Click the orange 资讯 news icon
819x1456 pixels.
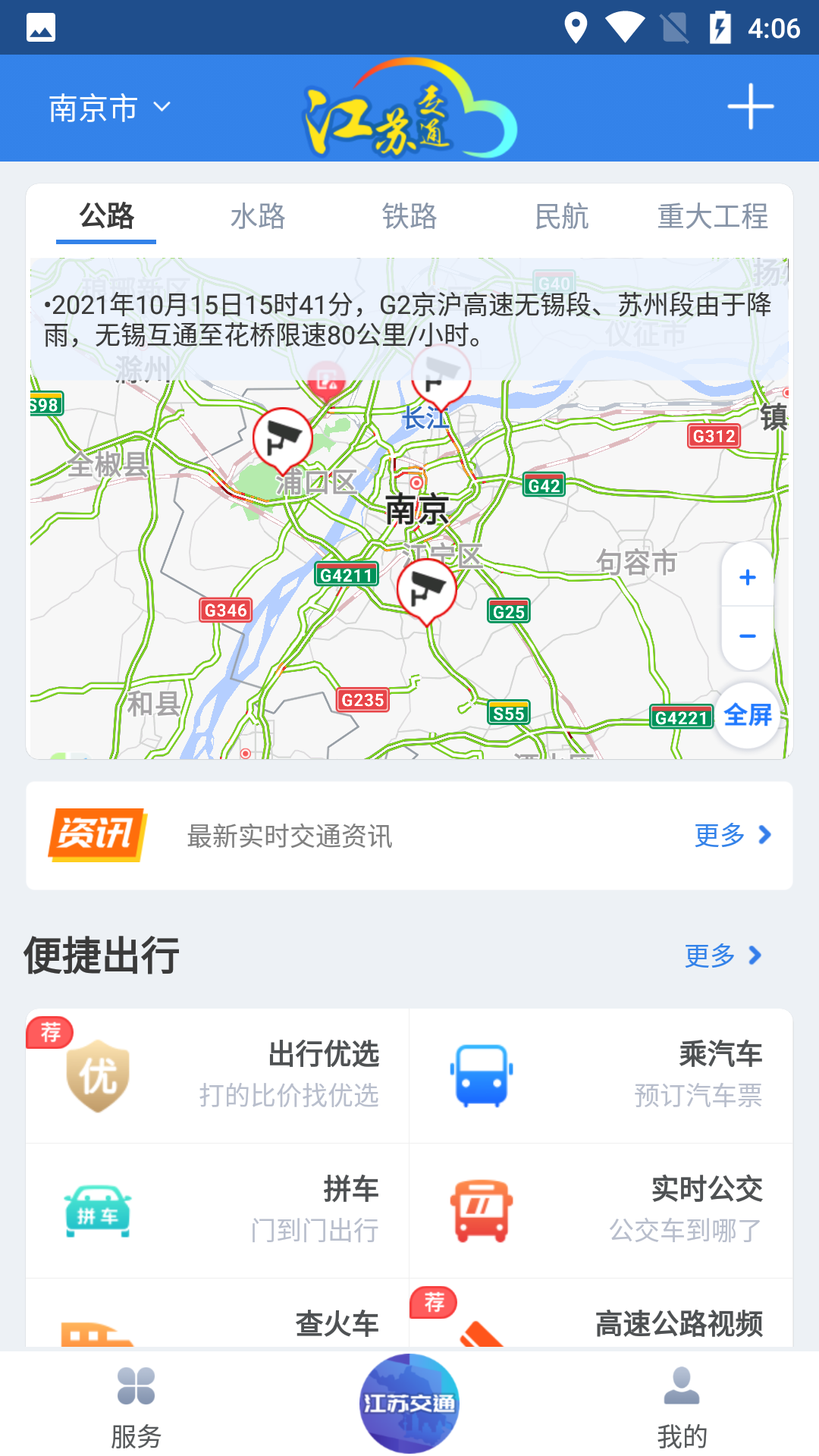point(97,836)
